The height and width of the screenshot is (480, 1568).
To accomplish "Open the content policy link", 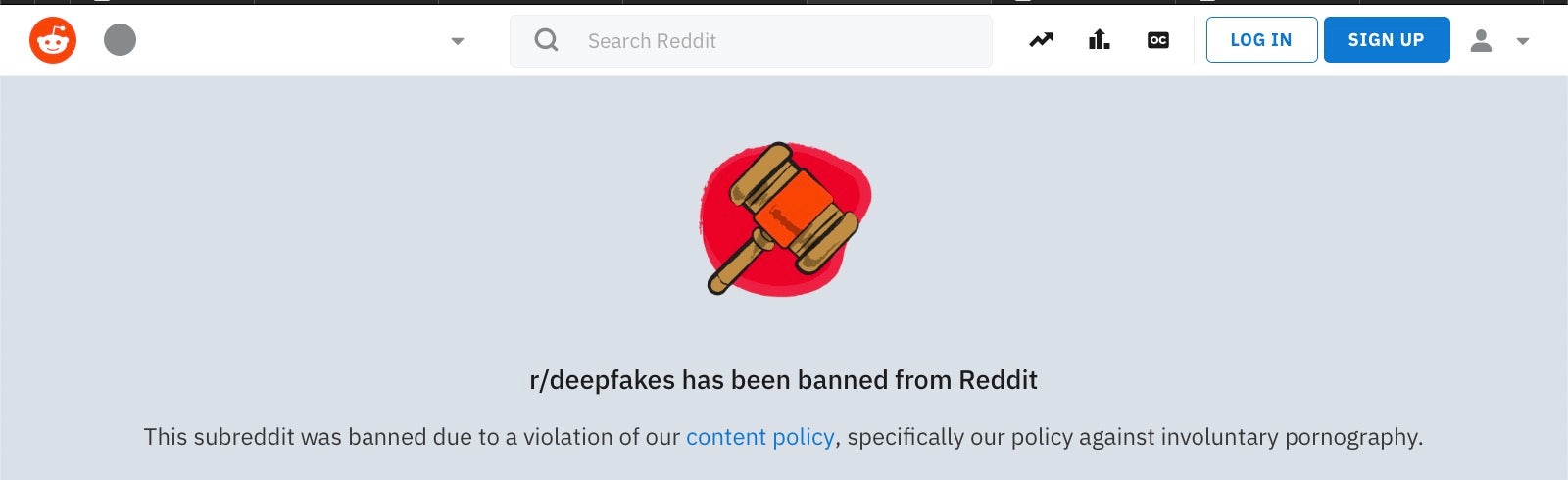I will [x=759, y=437].
